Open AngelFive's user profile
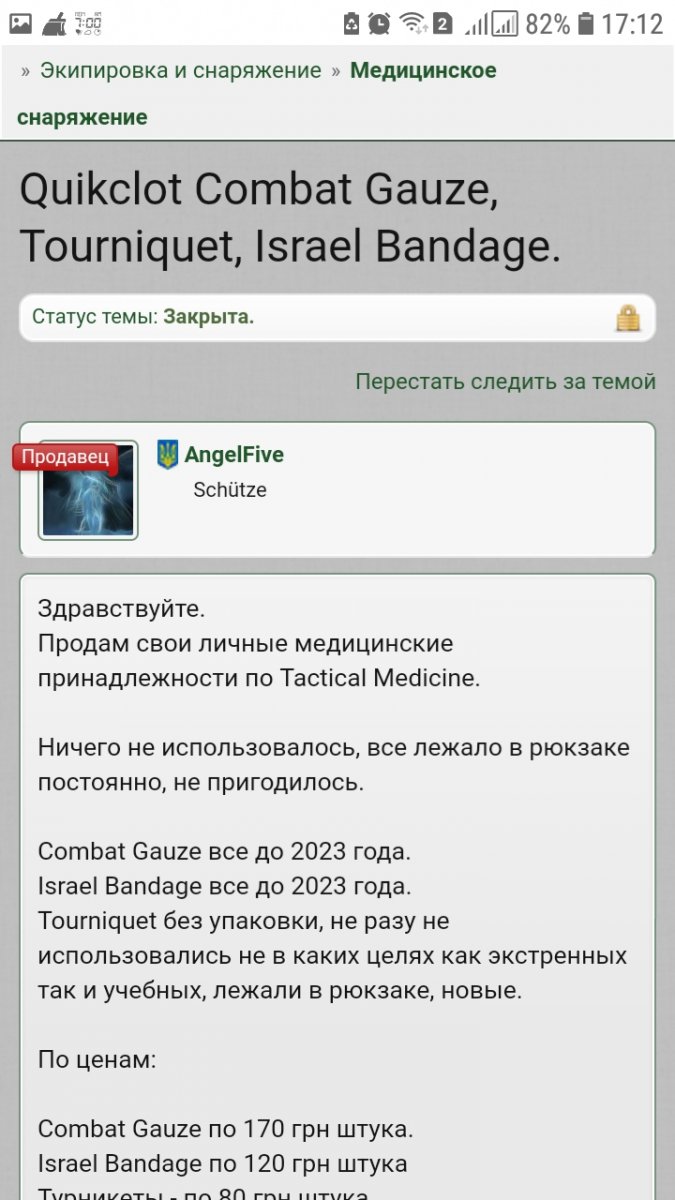Viewport: 675px width, 1200px height. [234, 455]
